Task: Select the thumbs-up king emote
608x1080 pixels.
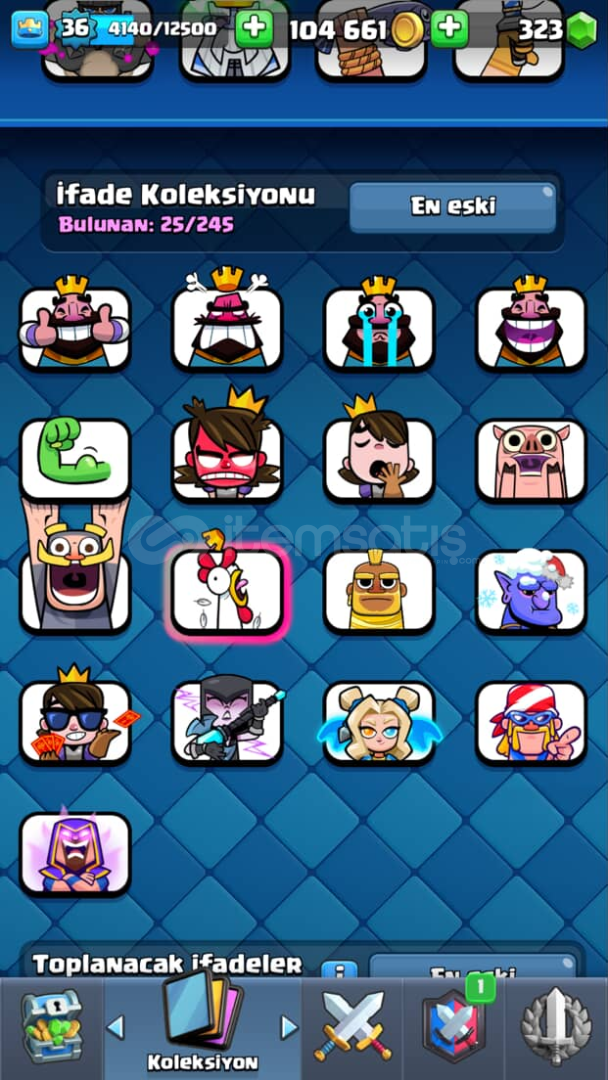Action: 74,322
